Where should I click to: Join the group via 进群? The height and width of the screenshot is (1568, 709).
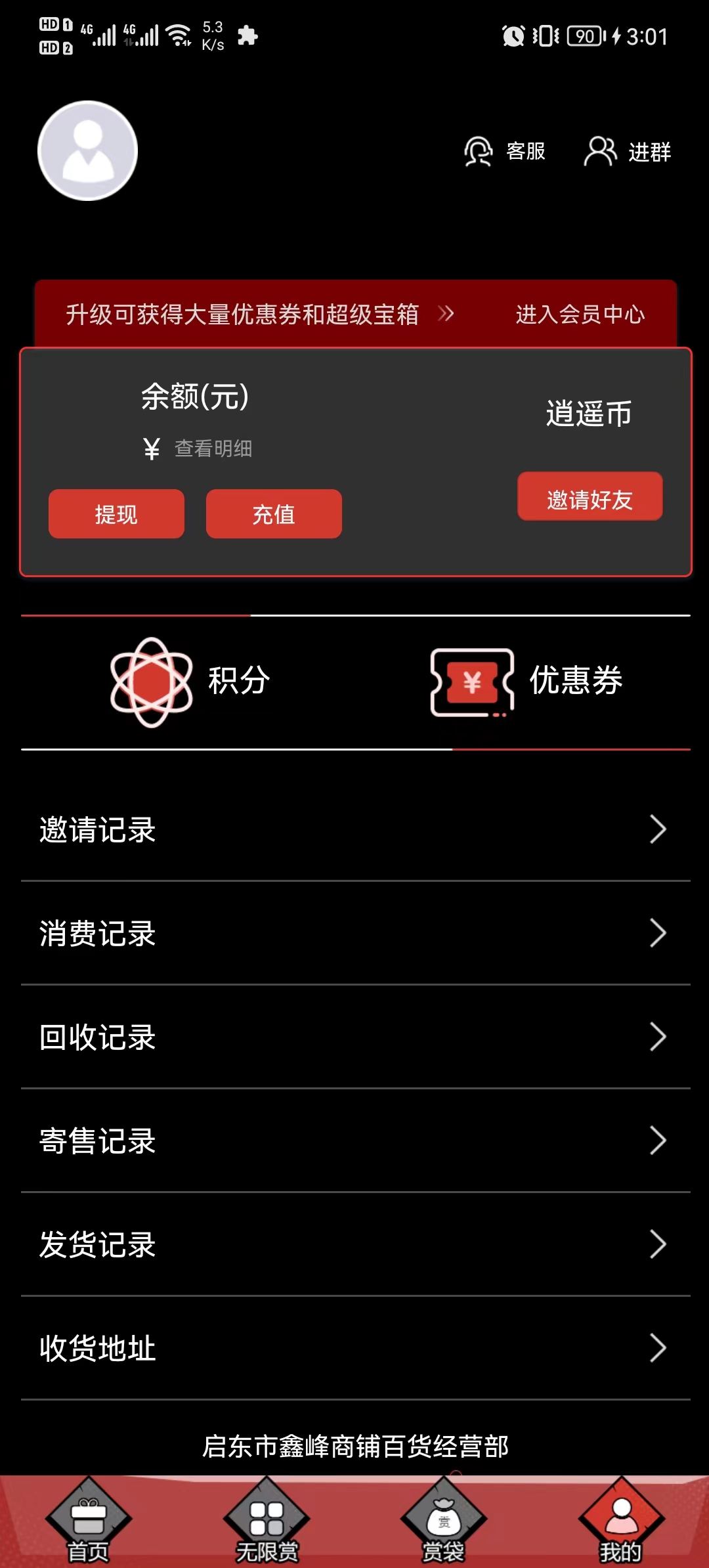point(628,152)
